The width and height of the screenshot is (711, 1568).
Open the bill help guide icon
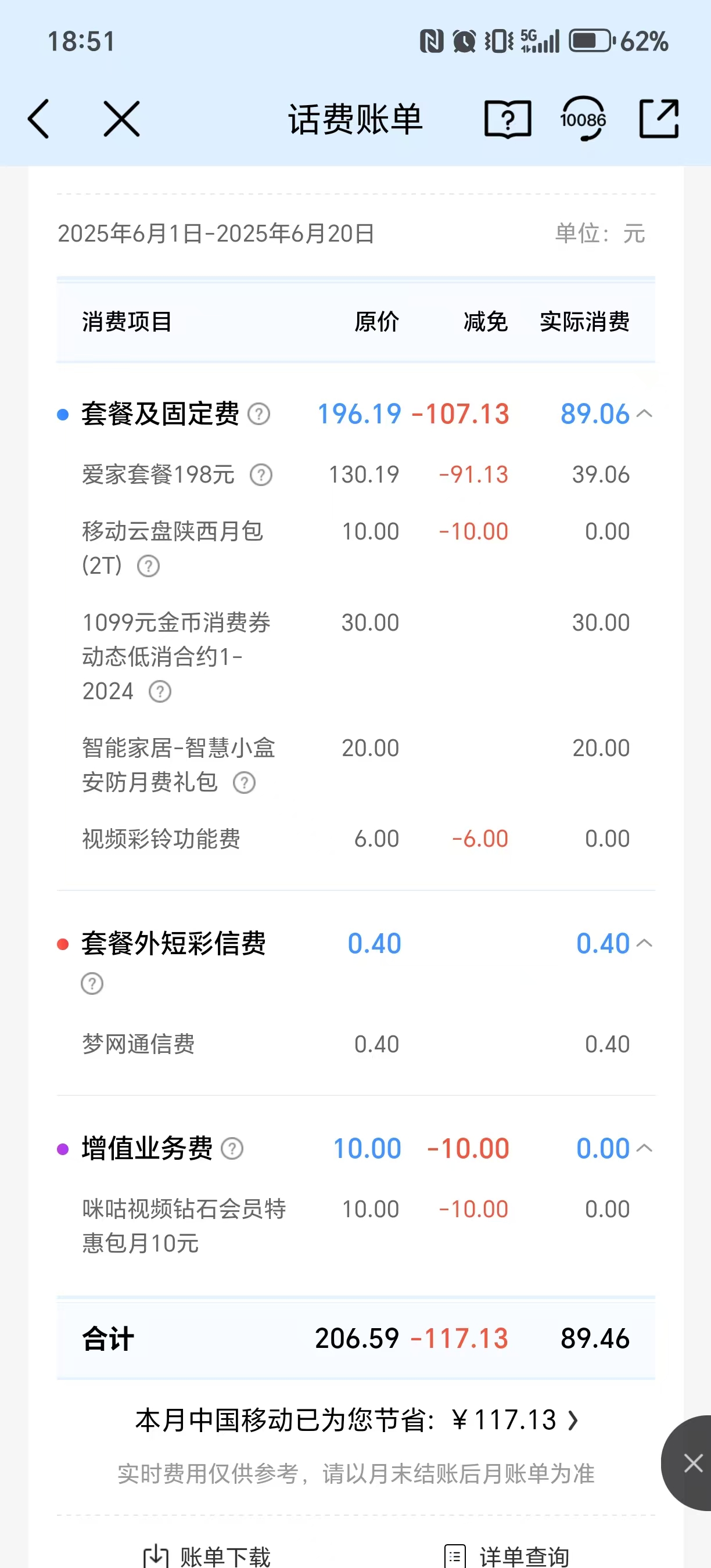click(x=507, y=118)
